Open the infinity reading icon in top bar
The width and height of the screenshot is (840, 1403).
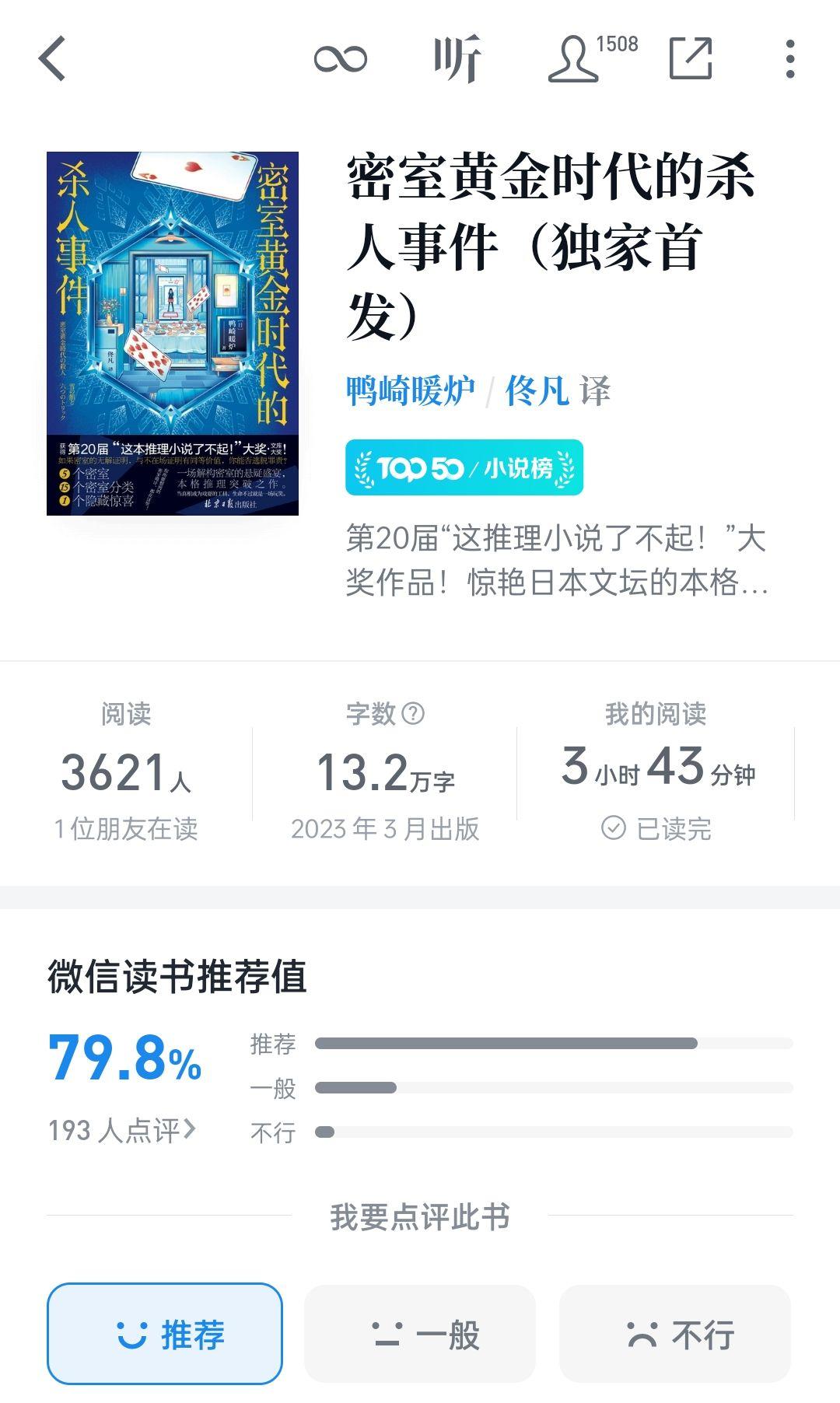point(341,59)
